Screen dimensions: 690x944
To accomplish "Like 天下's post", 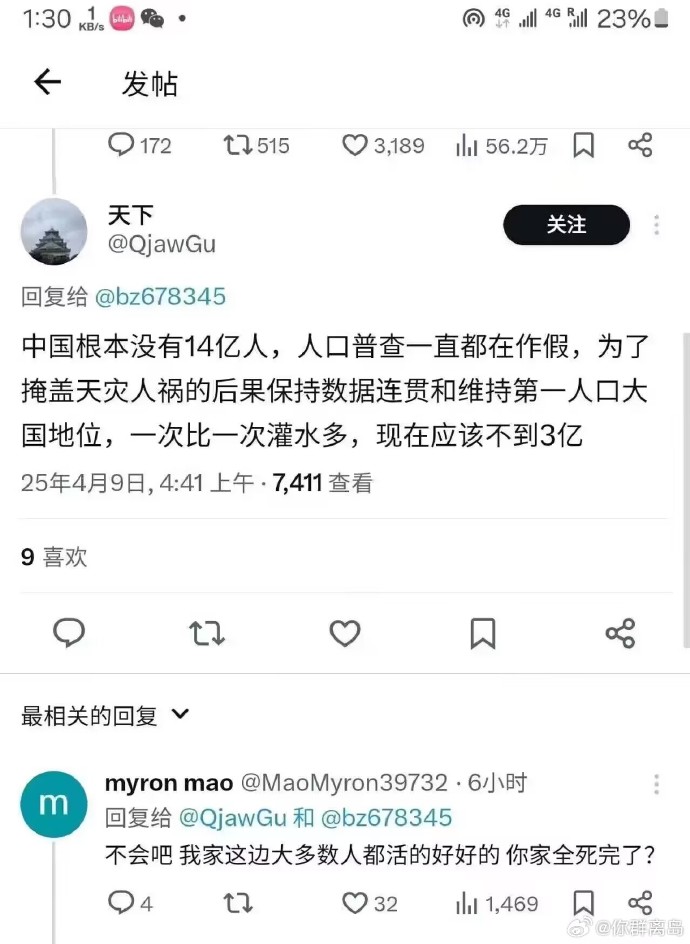I will (345, 632).
